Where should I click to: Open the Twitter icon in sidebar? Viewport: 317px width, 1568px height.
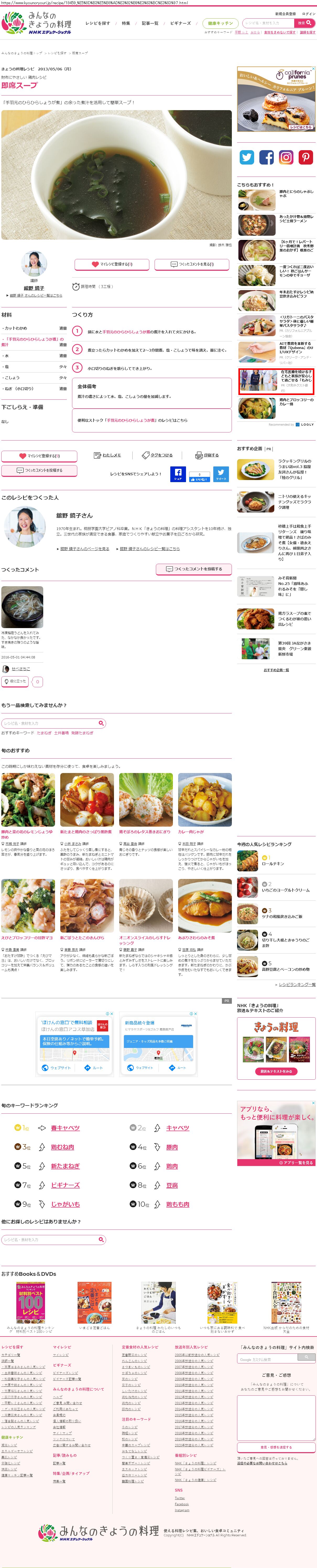(247, 157)
